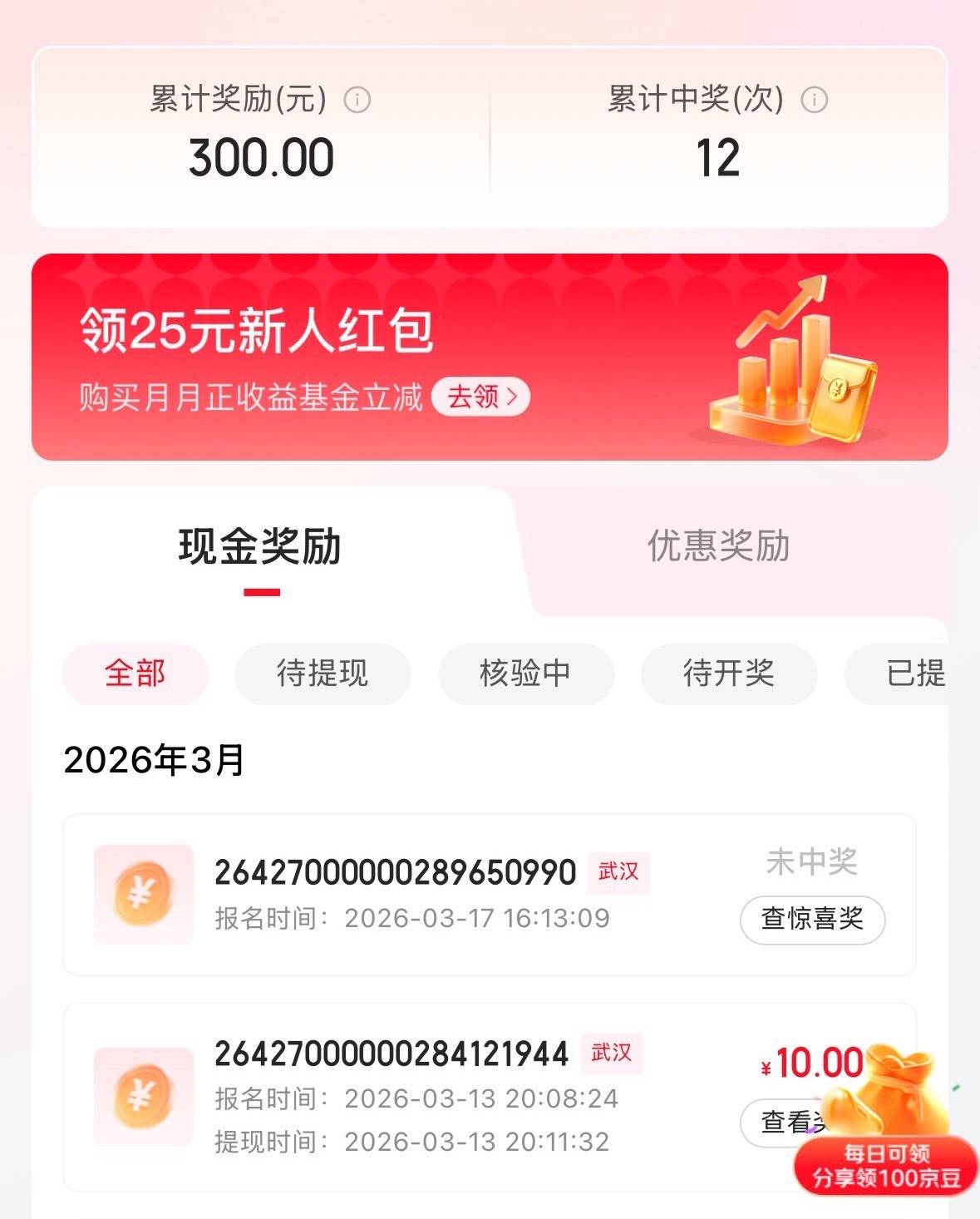Switch to the 现金奖励 tab
The width and height of the screenshot is (980, 1219).
tap(260, 548)
